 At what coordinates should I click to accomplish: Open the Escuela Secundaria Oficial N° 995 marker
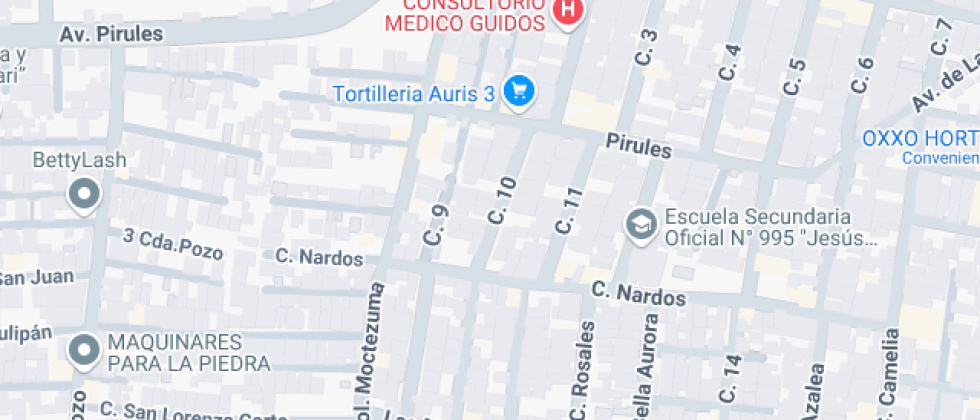click(x=640, y=225)
